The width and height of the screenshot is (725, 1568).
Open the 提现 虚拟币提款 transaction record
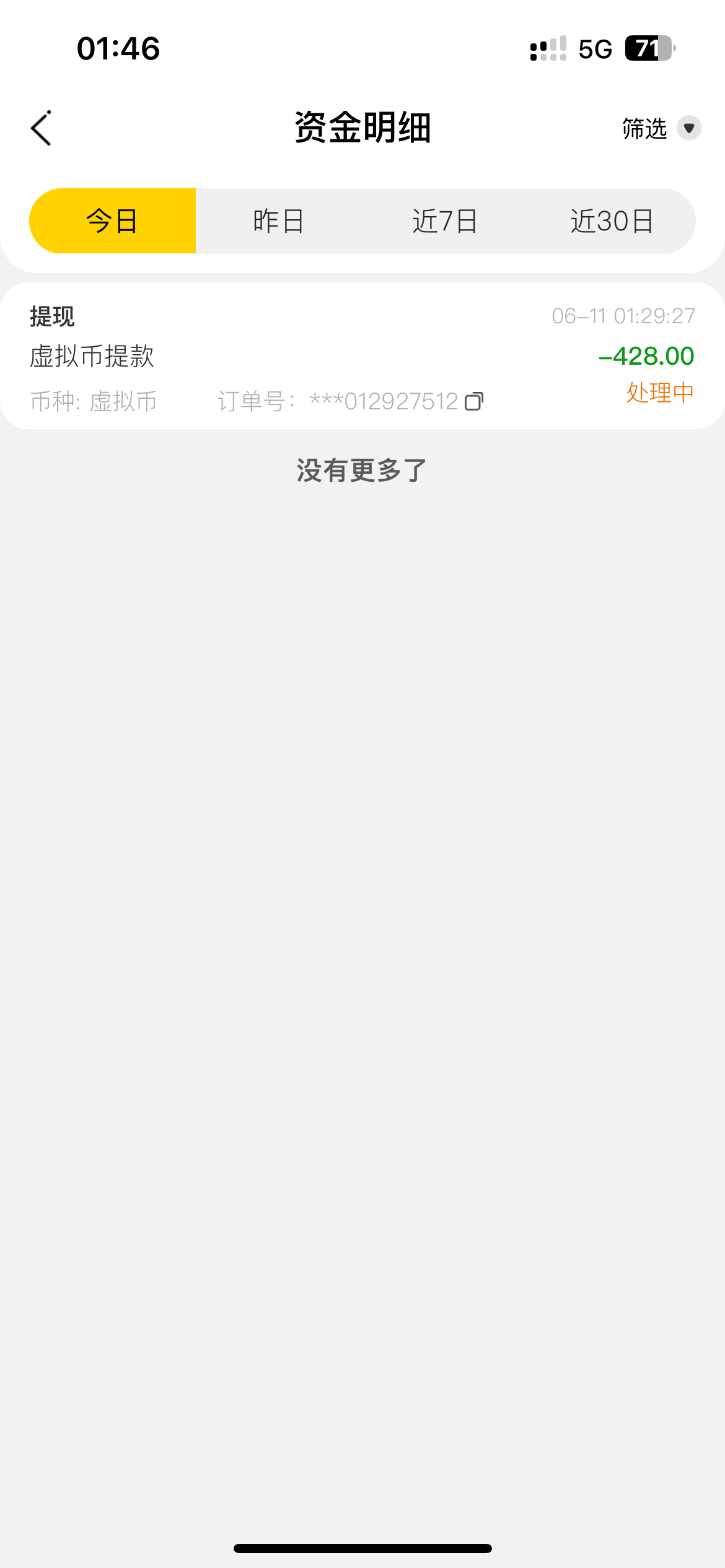(x=362, y=356)
